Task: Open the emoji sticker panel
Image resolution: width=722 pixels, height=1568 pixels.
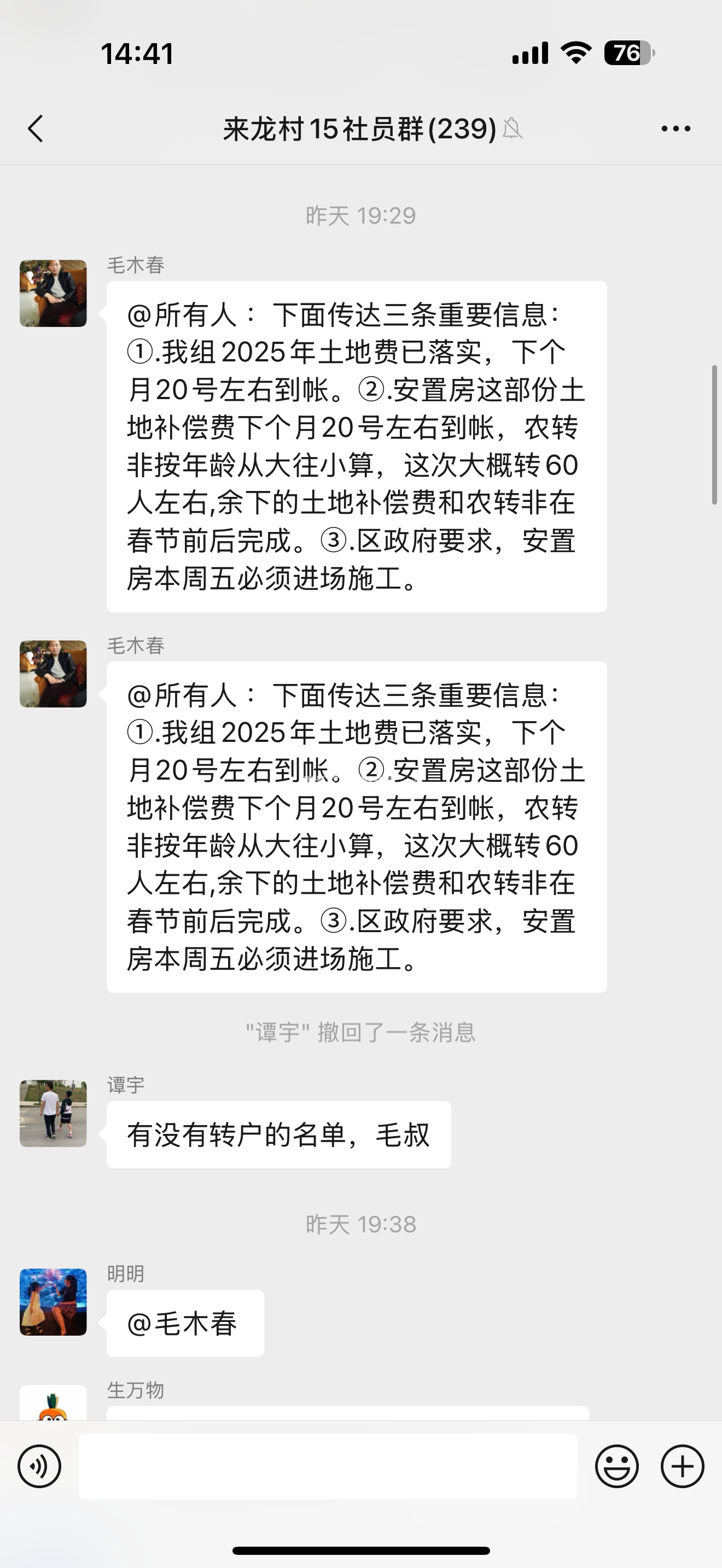Action: [x=616, y=1466]
